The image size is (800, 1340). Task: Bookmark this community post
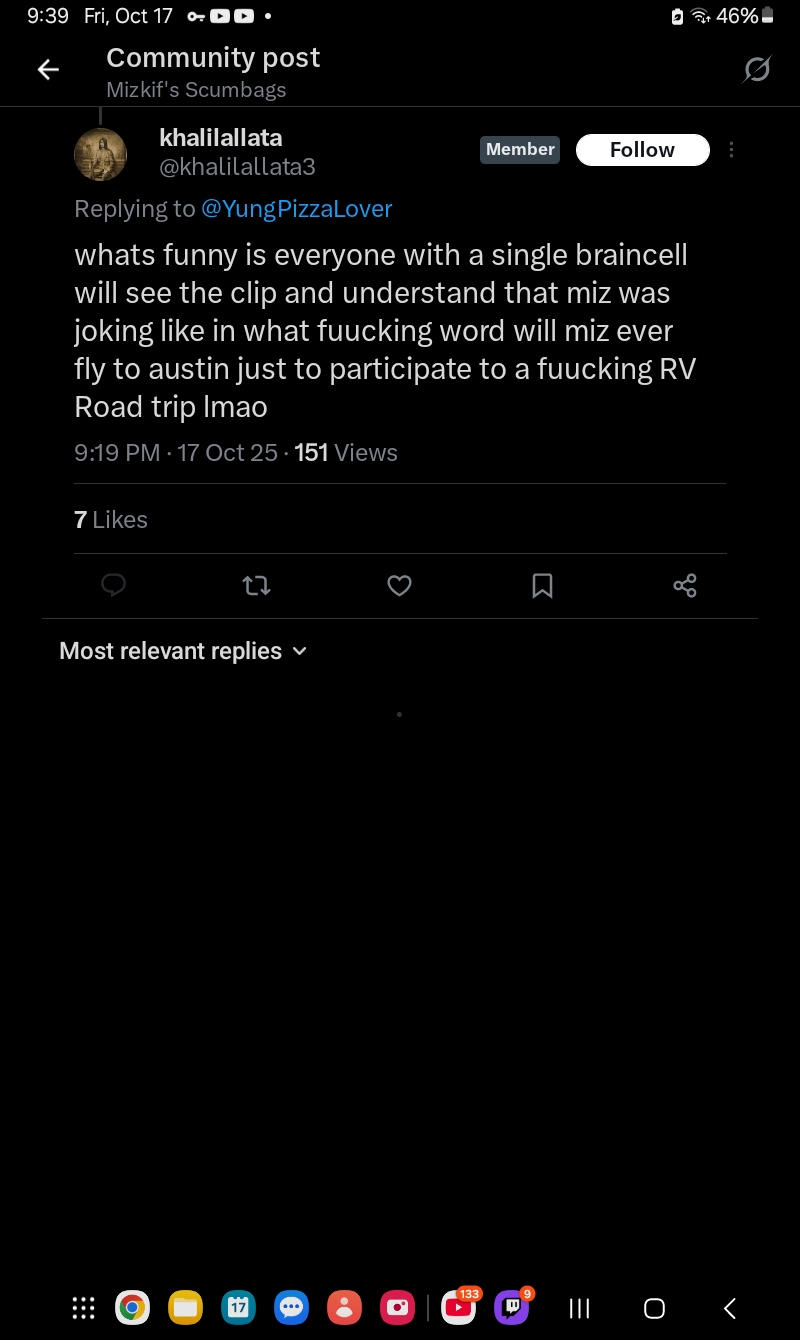542,585
